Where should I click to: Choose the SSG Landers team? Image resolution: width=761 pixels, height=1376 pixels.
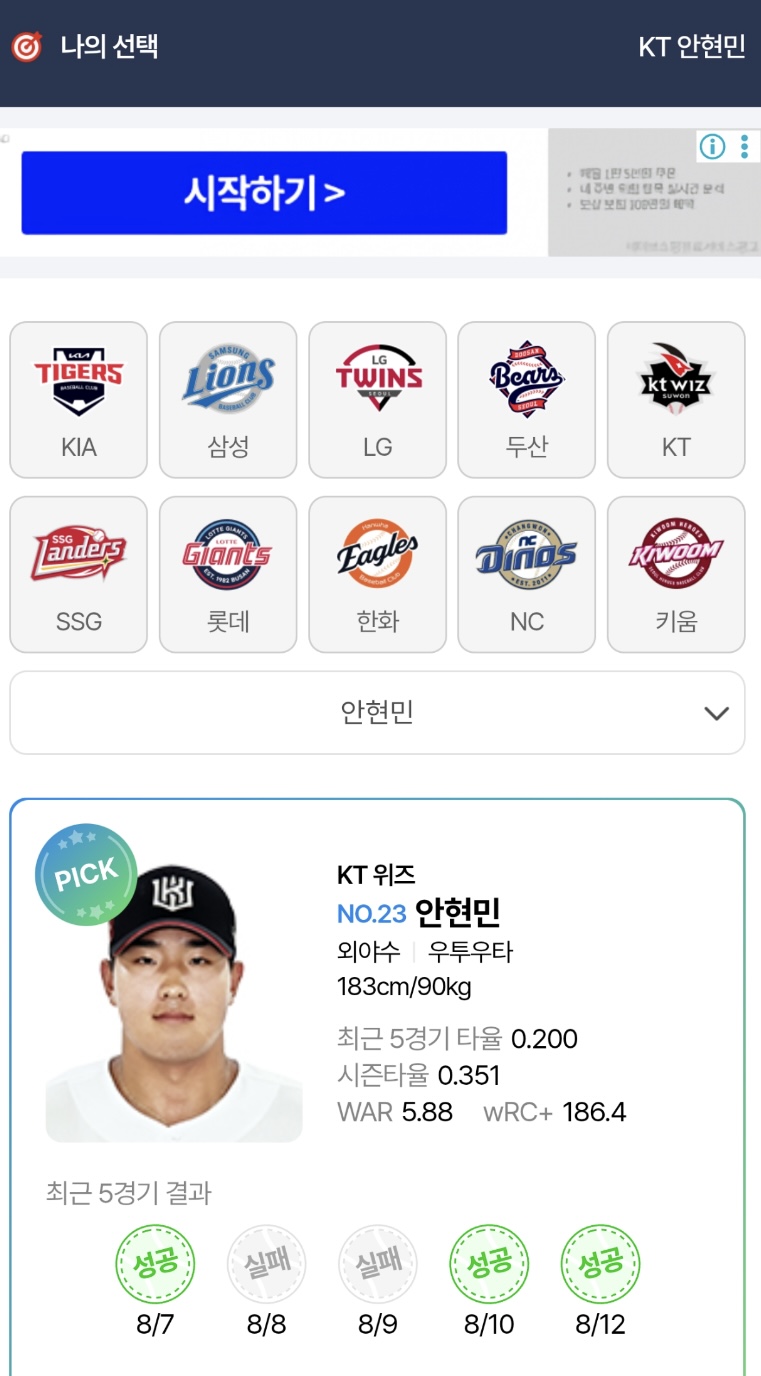click(x=78, y=575)
